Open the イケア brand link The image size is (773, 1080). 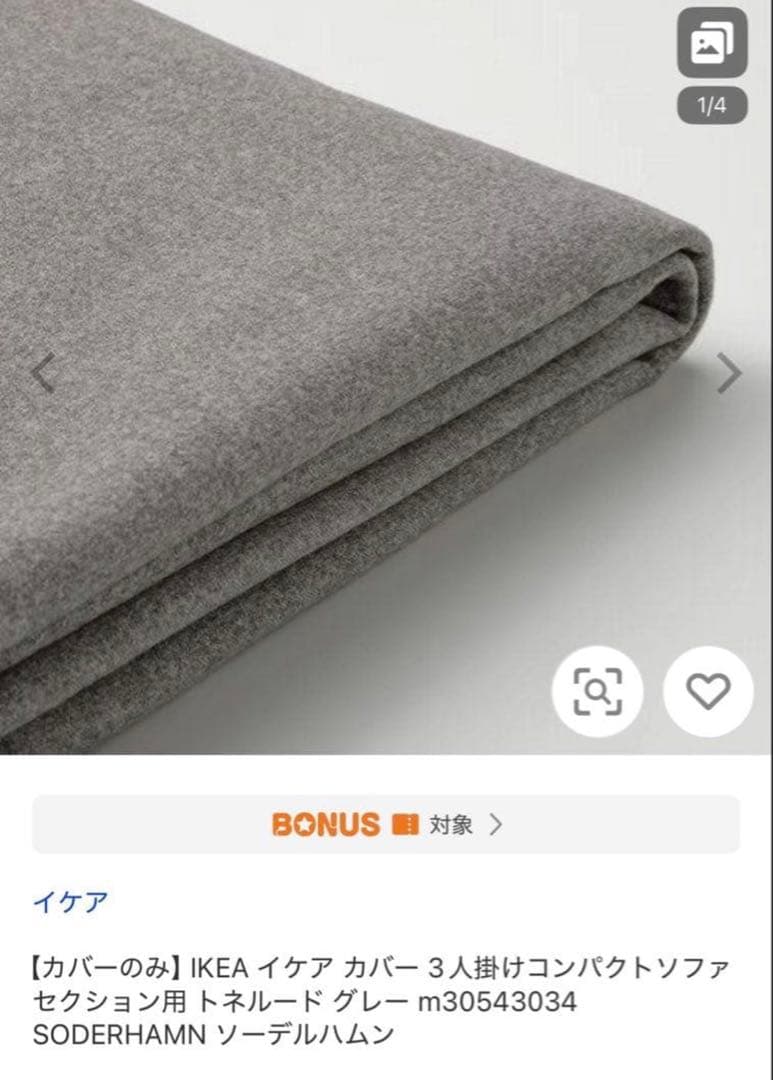coord(70,902)
